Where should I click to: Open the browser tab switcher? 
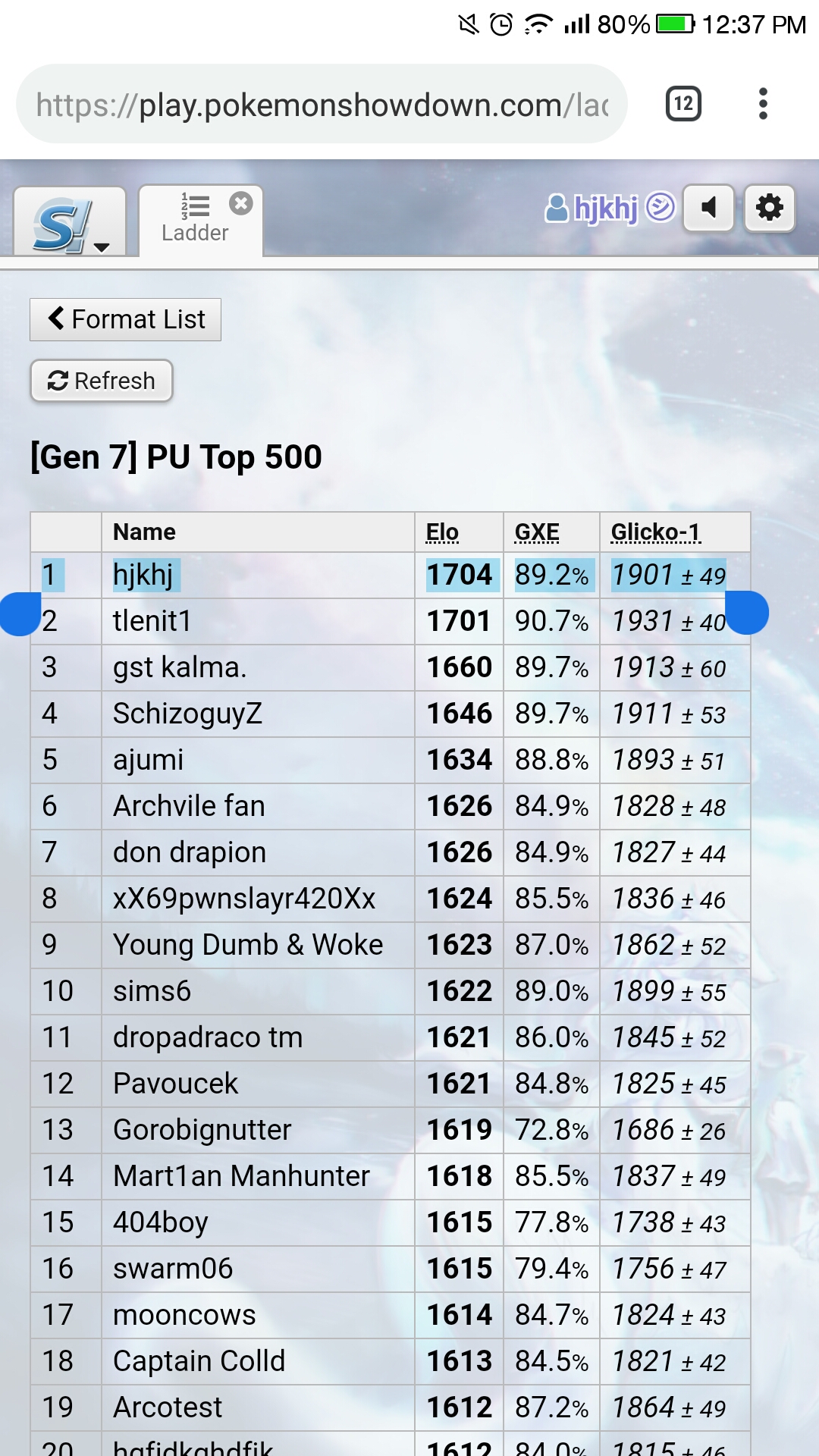(683, 104)
